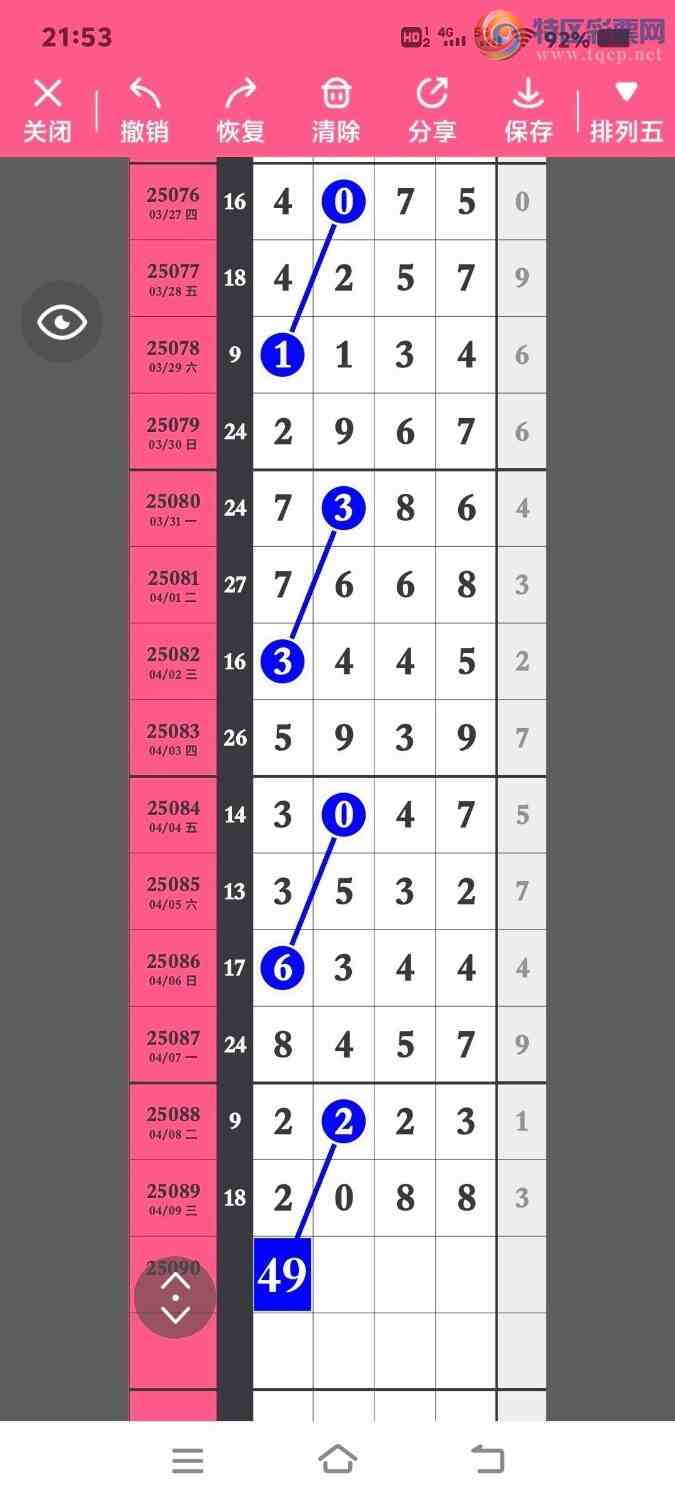The height and width of the screenshot is (1500, 675).
Task: Toggle markings visibility with the eye icon
Action: click(62, 322)
